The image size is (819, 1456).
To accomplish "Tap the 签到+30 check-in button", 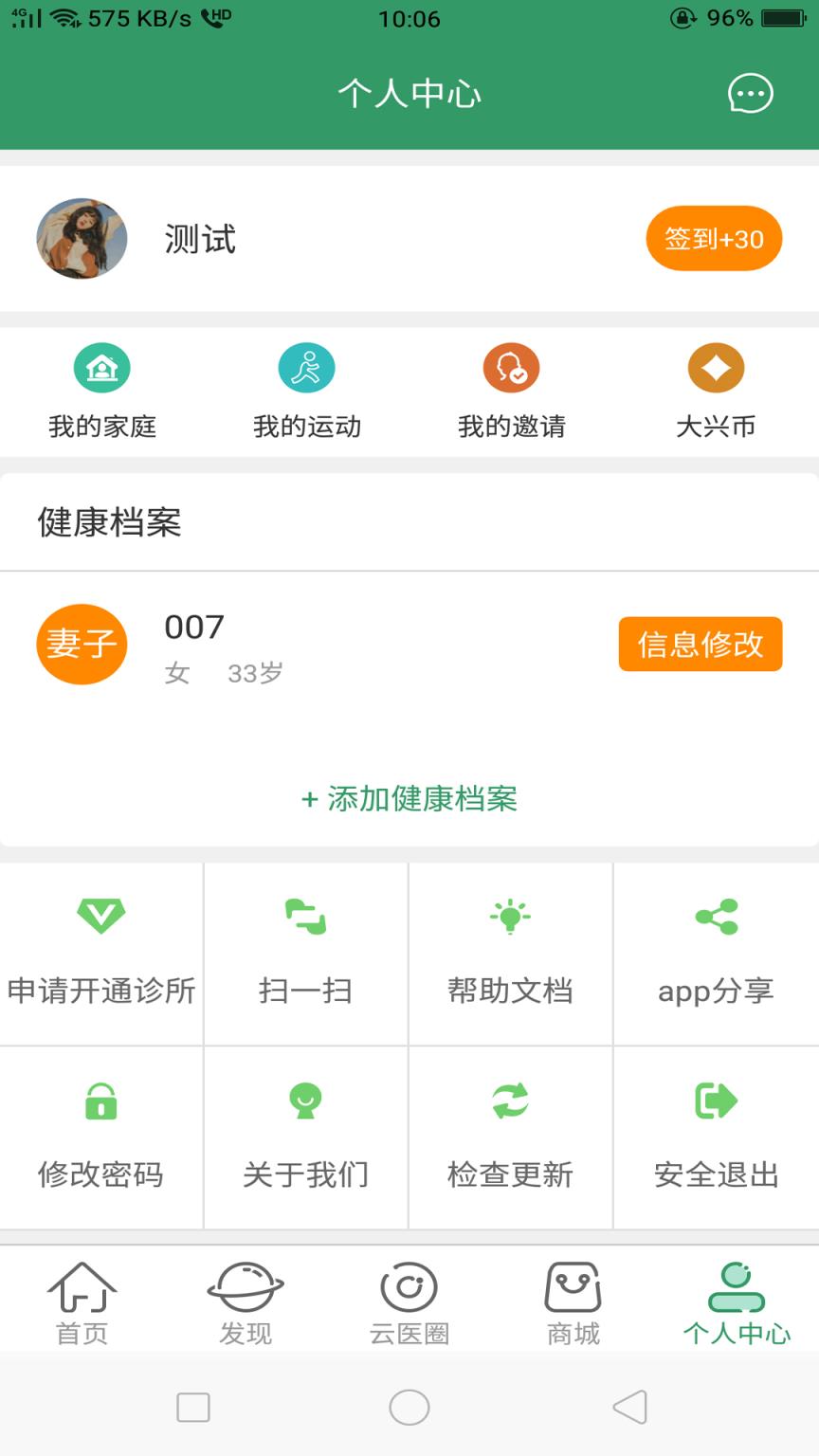I will coord(714,238).
